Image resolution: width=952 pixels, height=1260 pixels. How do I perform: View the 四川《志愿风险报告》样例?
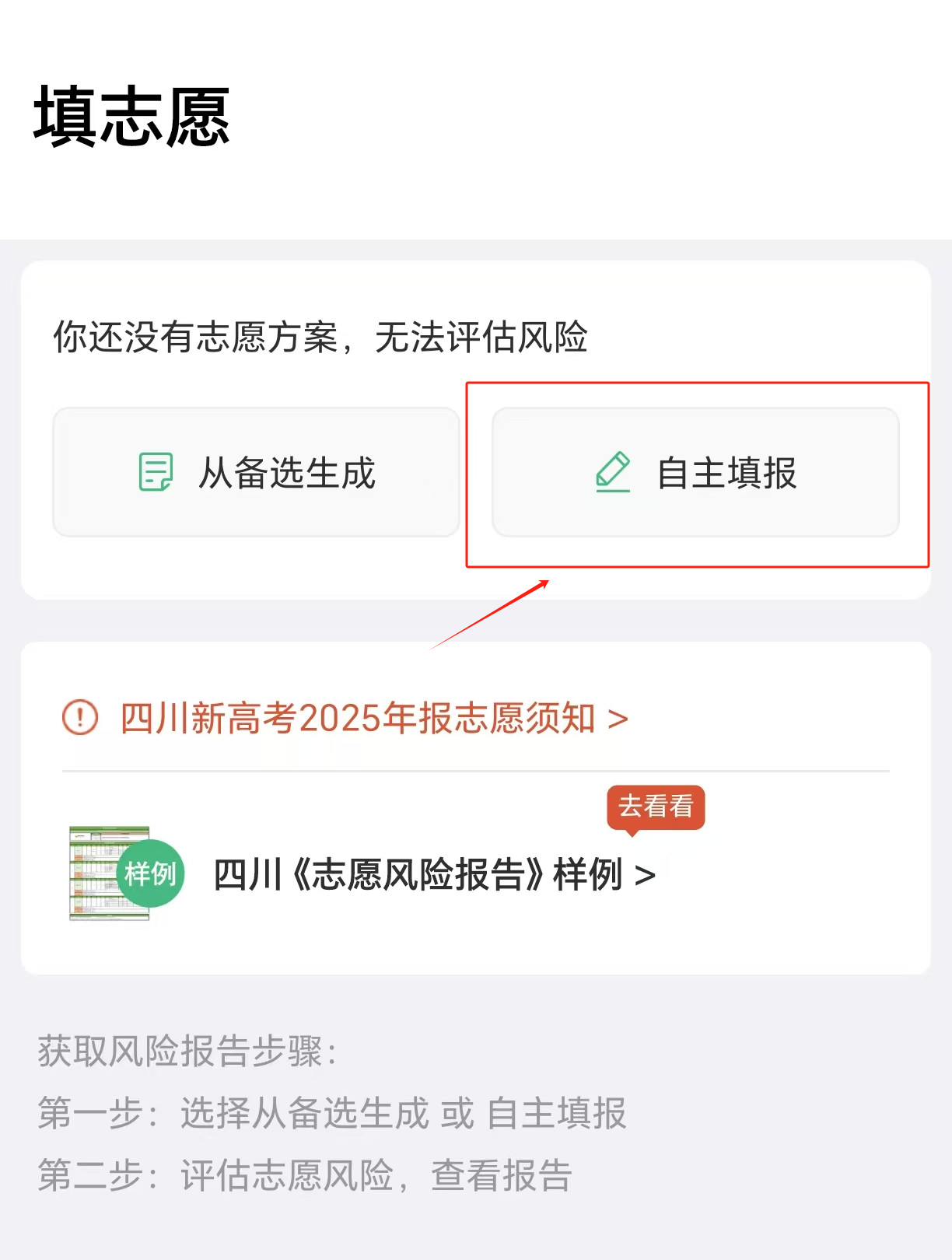[x=434, y=875]
